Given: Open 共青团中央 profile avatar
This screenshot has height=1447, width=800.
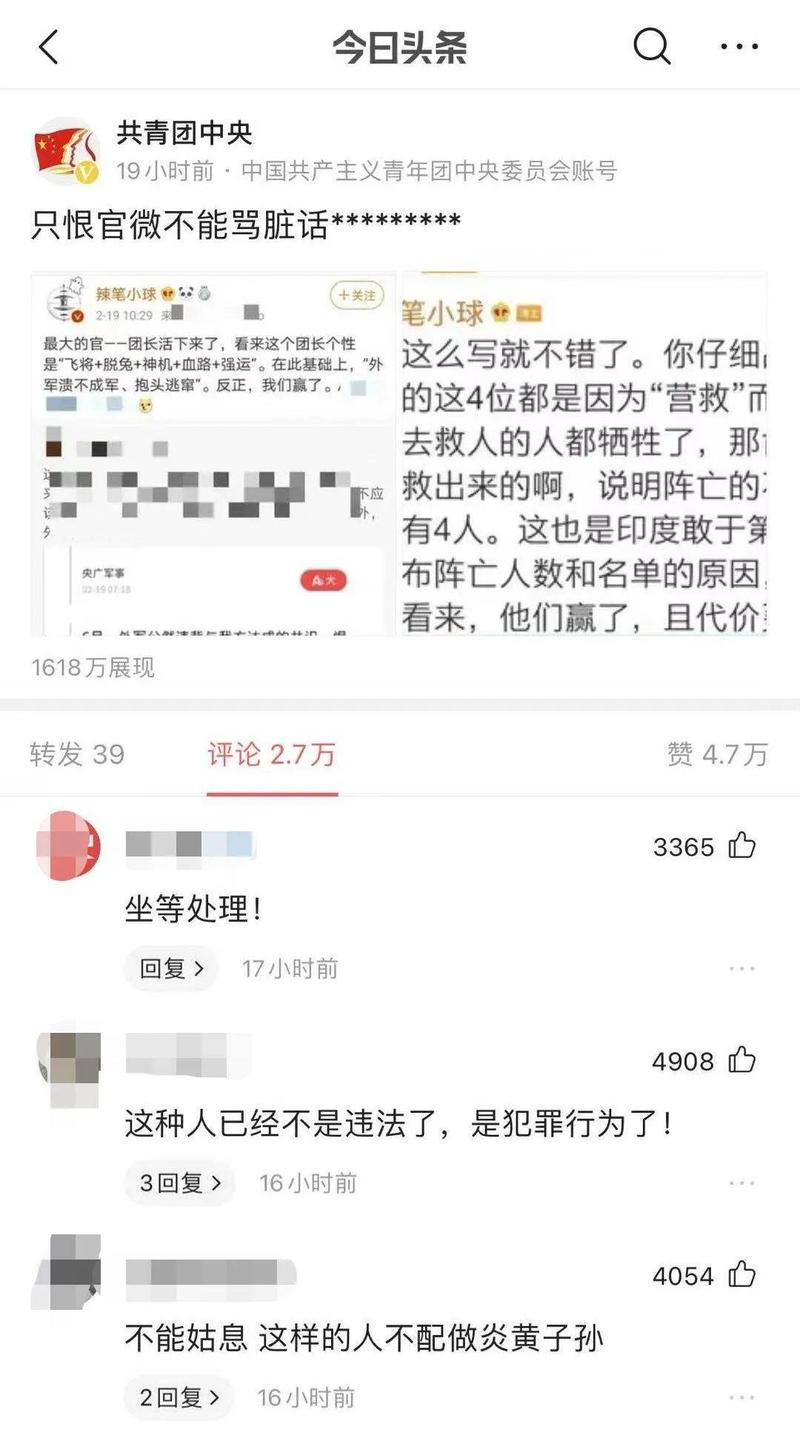Looking at the screenshot, I should click(67, 151).
